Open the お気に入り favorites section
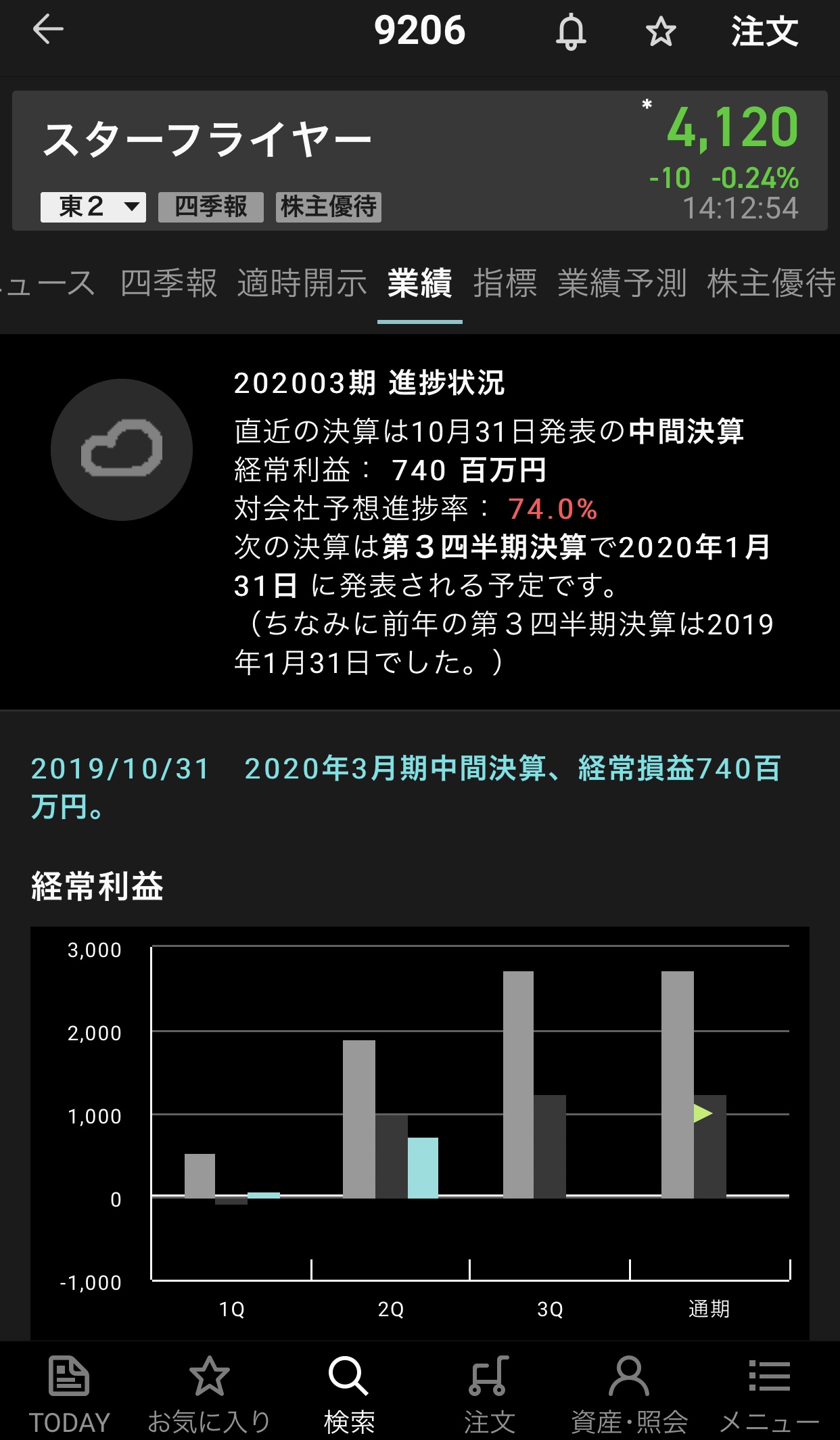Screen dimensions: 840x1440 pos(209,1395)
